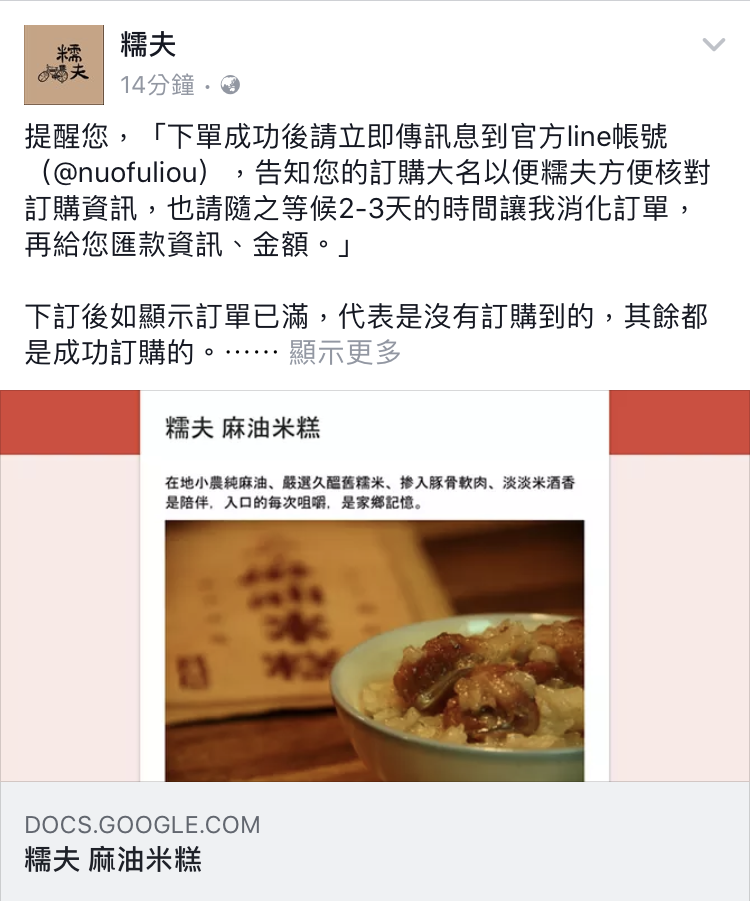This screenshot has width=750, height=901.
Task: Tap the 糯夫 page name
Action: tap(148, 45)
